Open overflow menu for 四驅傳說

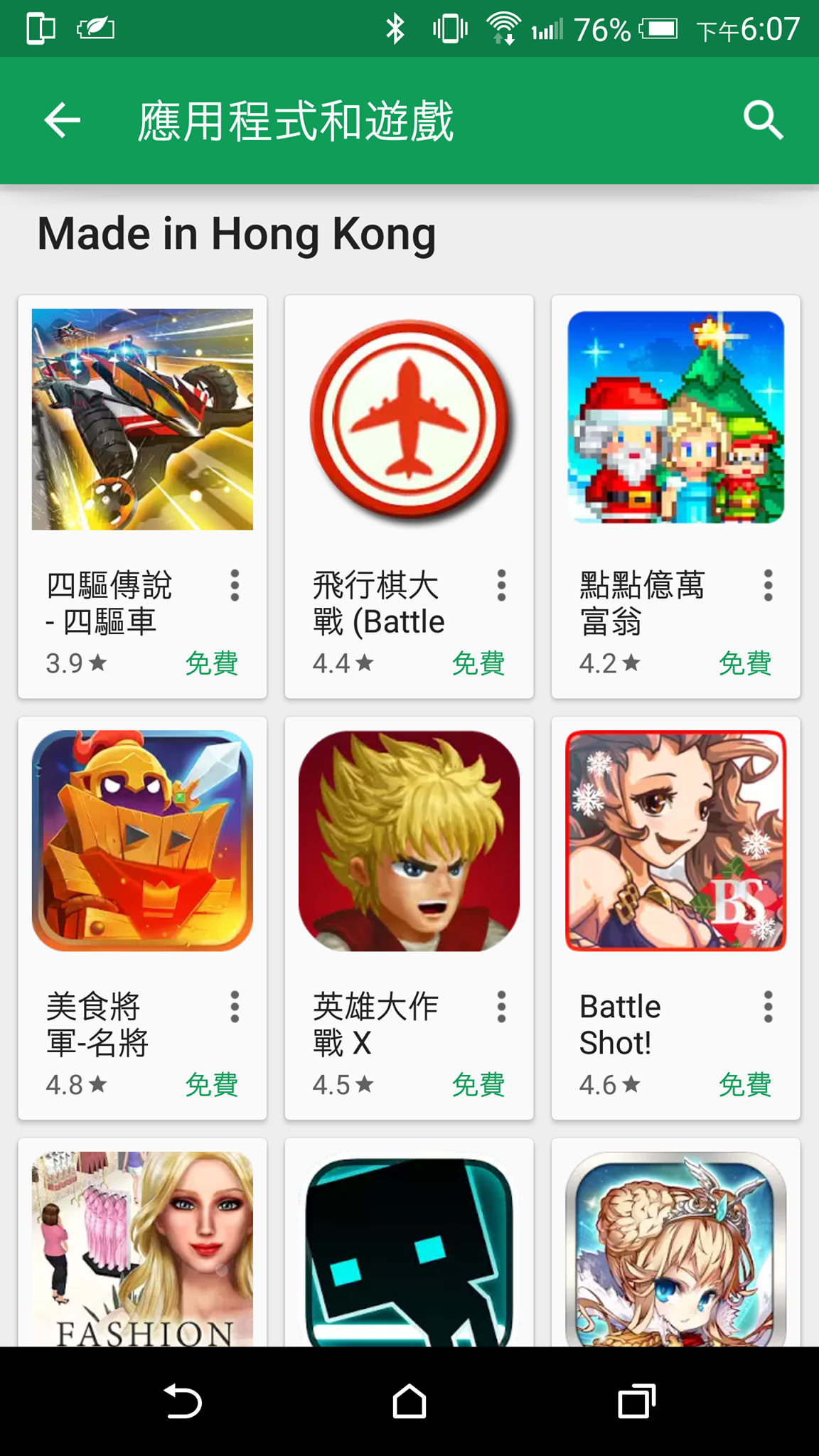coord(235,586)
